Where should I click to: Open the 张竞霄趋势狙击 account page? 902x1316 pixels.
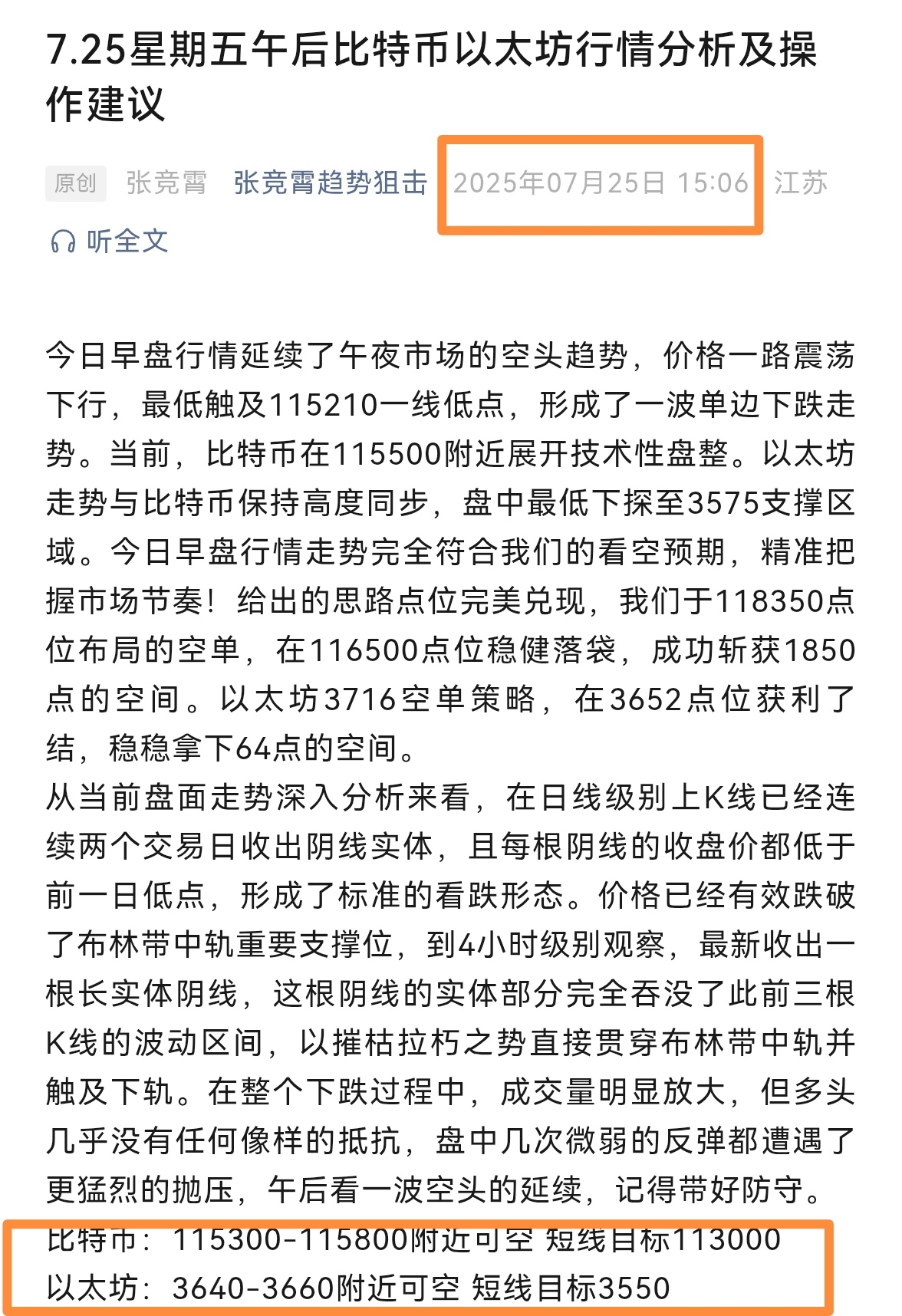point(330,183)
